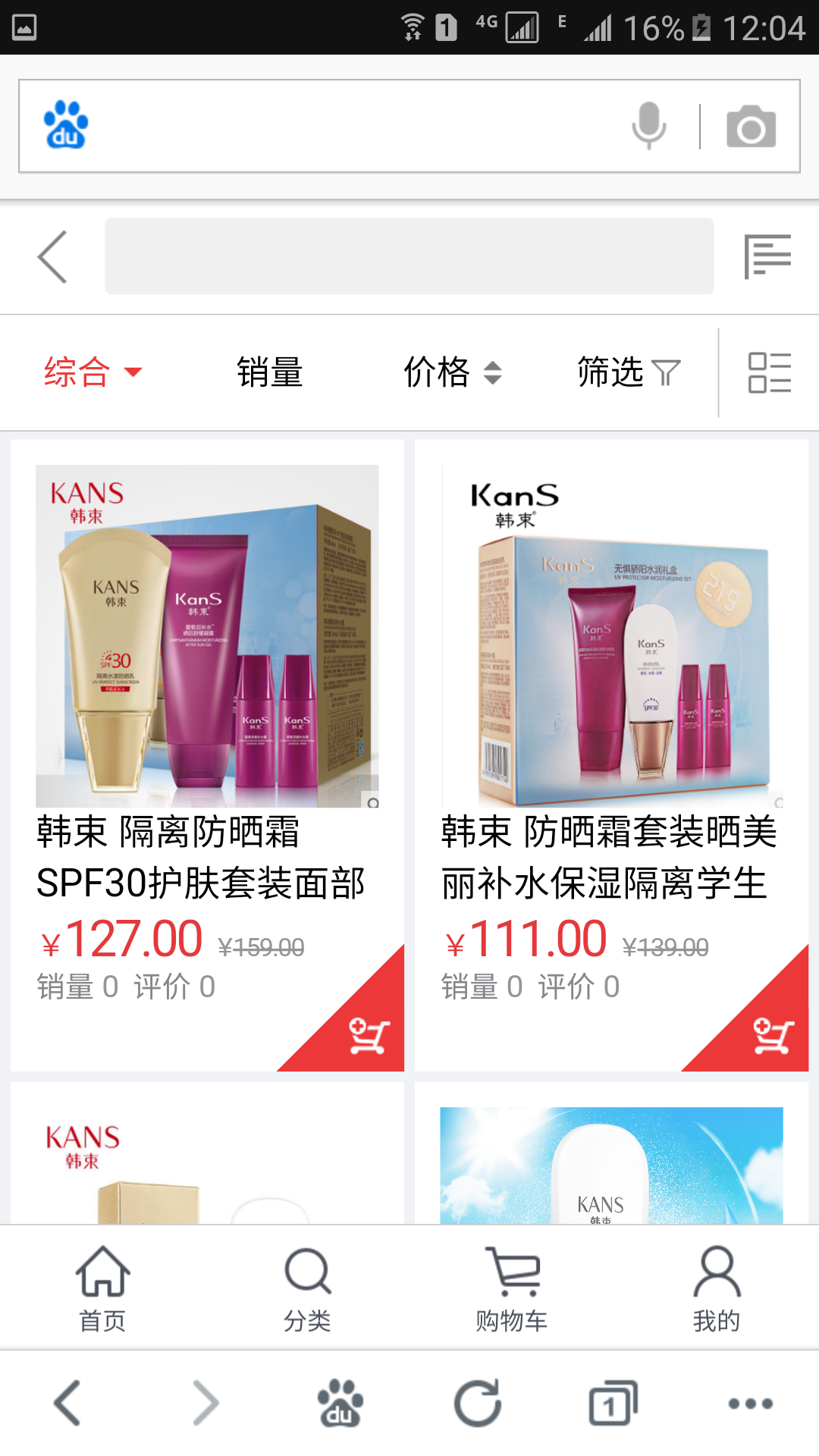Open the menu icon beside the search box
819x1456 pixels.
tap(767, 257)
